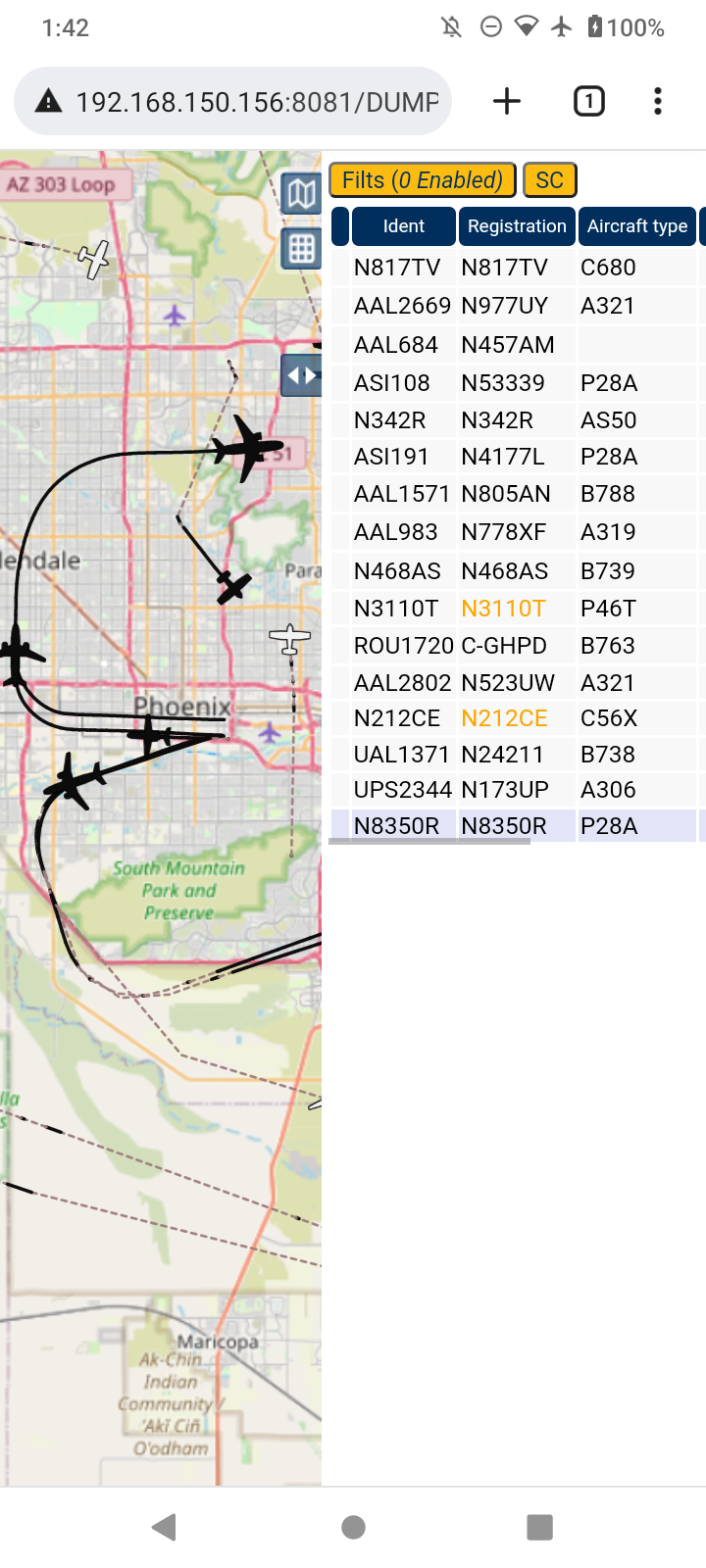Open a new browser tab
The height and width of the screenshot is (1568, 706).
click(x=507, y=101)
